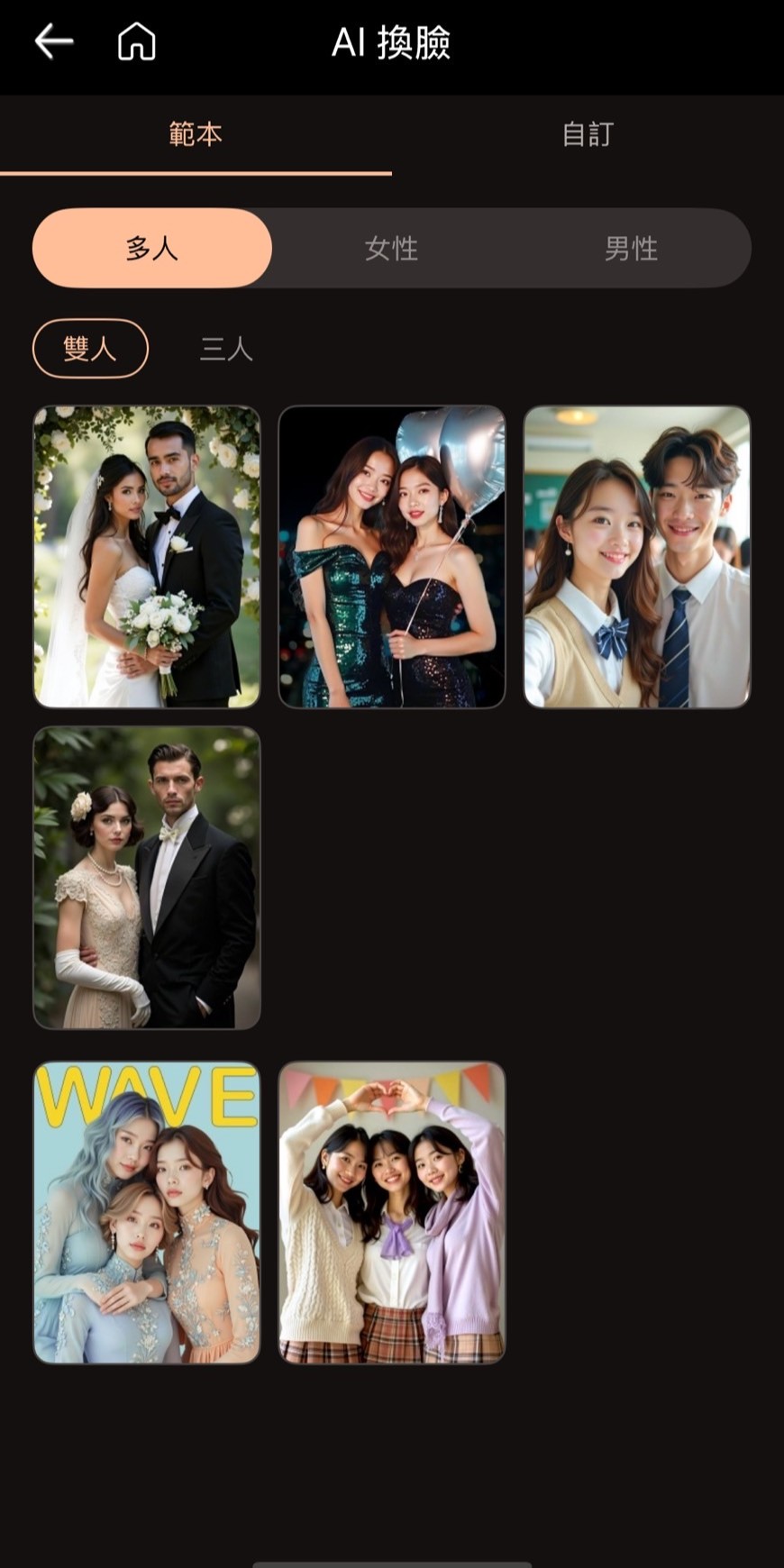The width and height of the screenshot is (784, 1568).
Task: Open the school uniform couple selfie template
Action: coord(637,556)
